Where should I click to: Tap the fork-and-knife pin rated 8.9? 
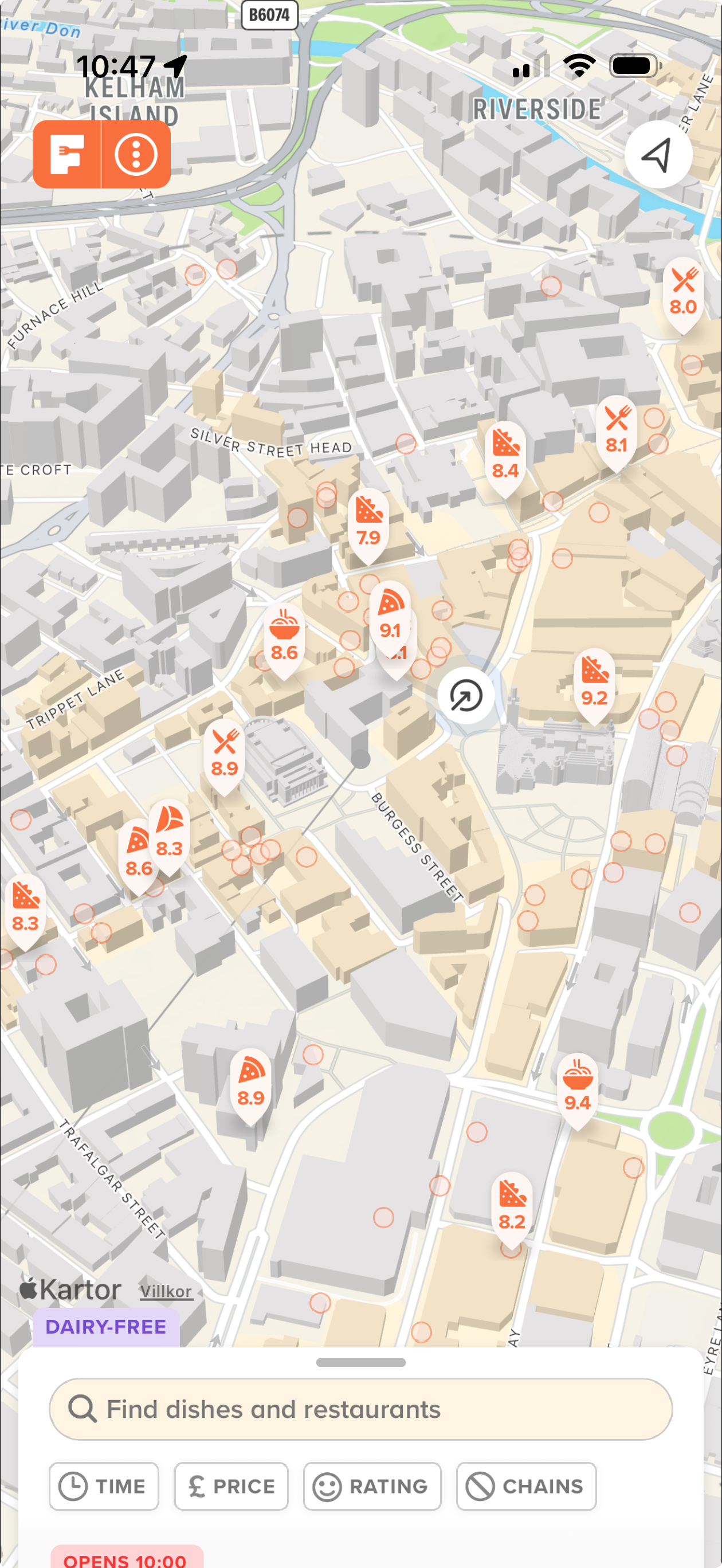click(x=224, y=755)
